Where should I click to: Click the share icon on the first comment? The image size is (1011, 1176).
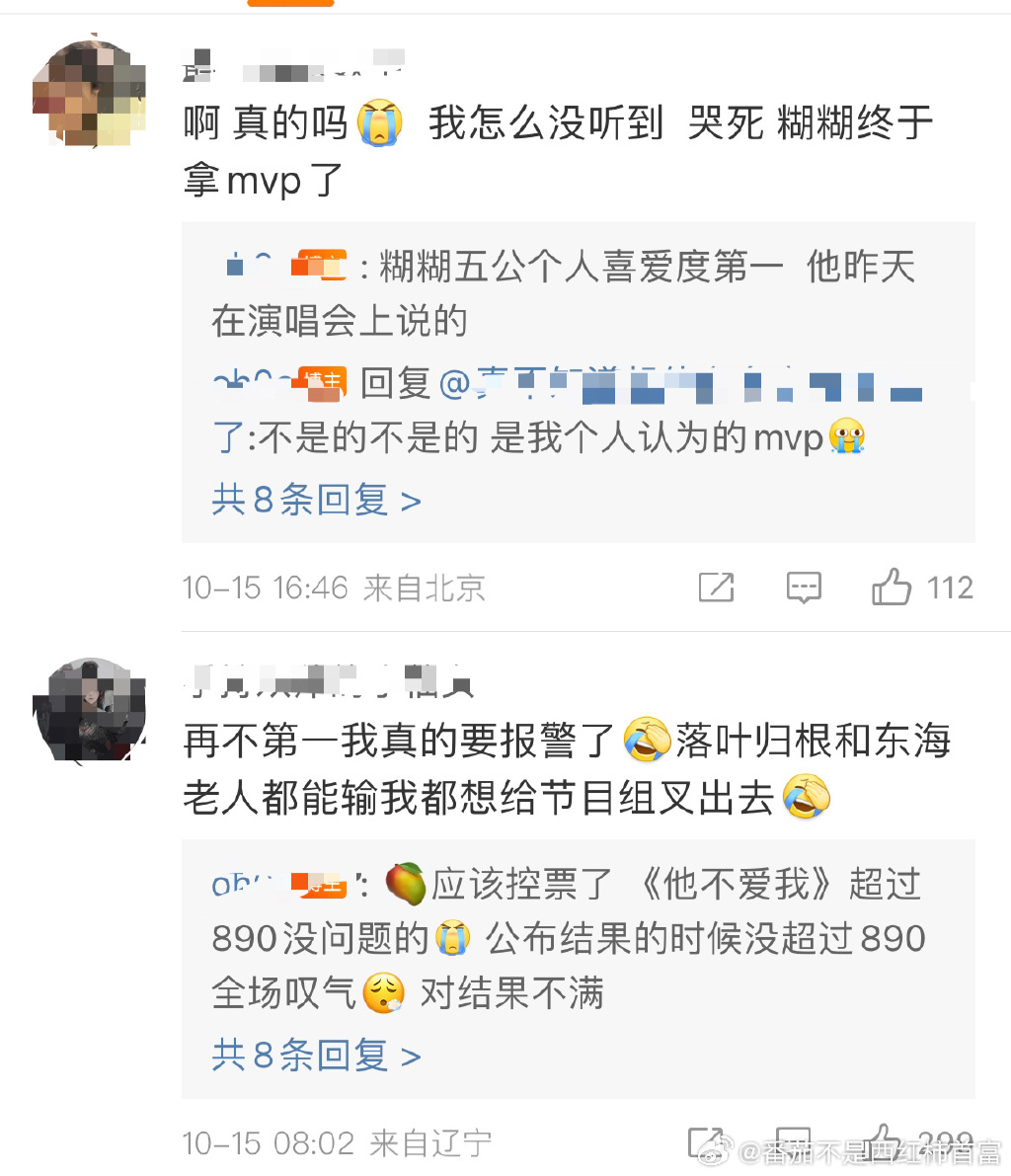click(x=715, y=588)
